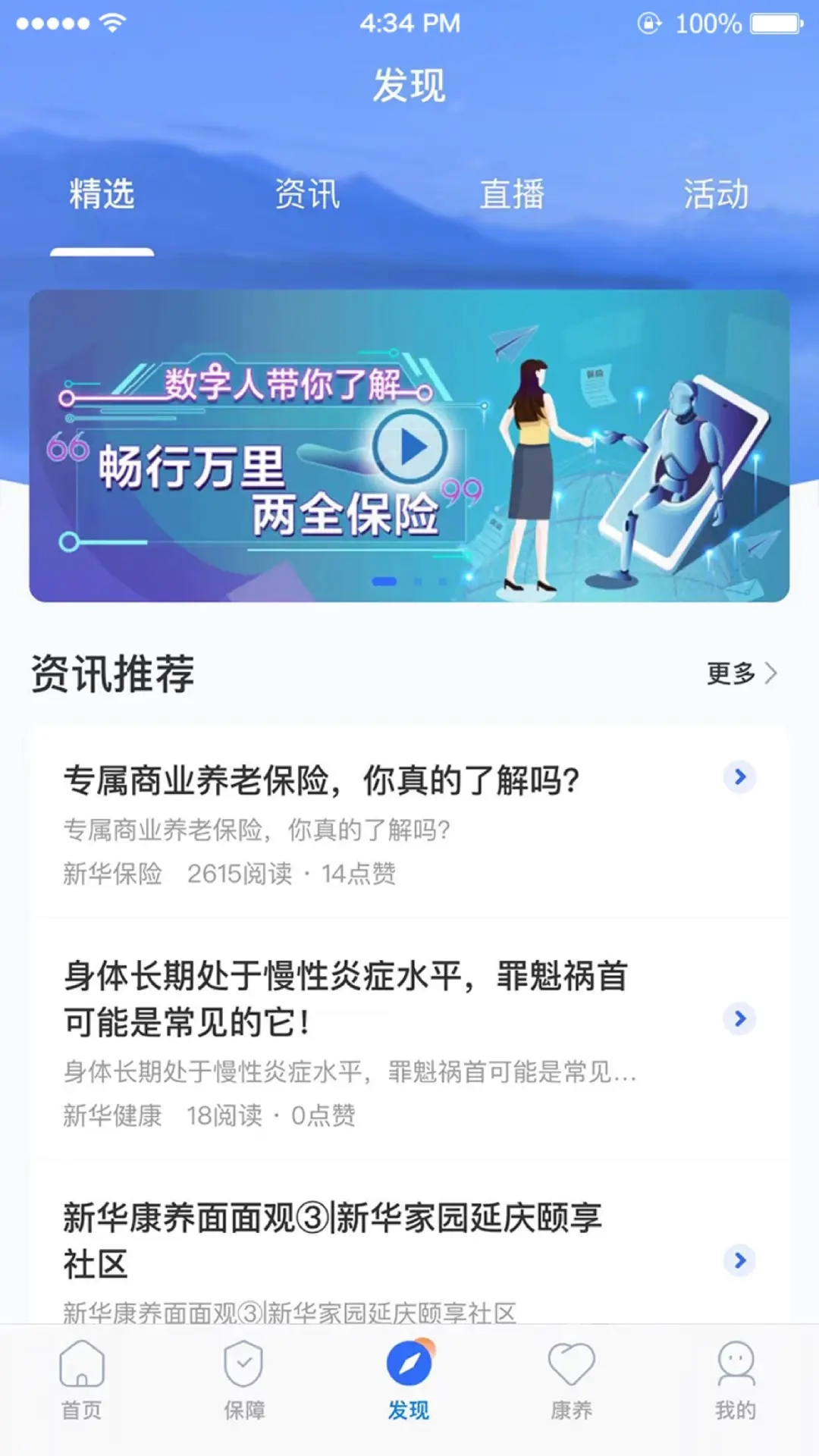
Task: Open the 身体长期处于慢性炎症水平 article arrow
Action: (738, 1020)
